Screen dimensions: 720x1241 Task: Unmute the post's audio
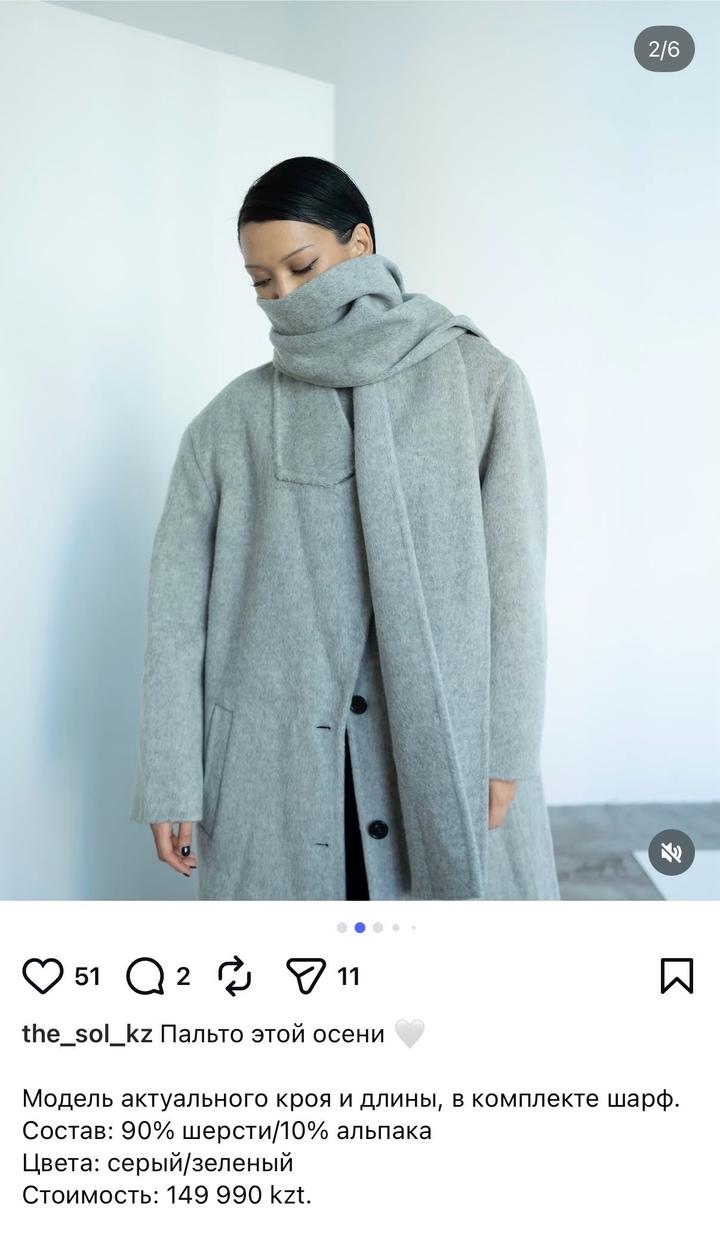[671, 852]
